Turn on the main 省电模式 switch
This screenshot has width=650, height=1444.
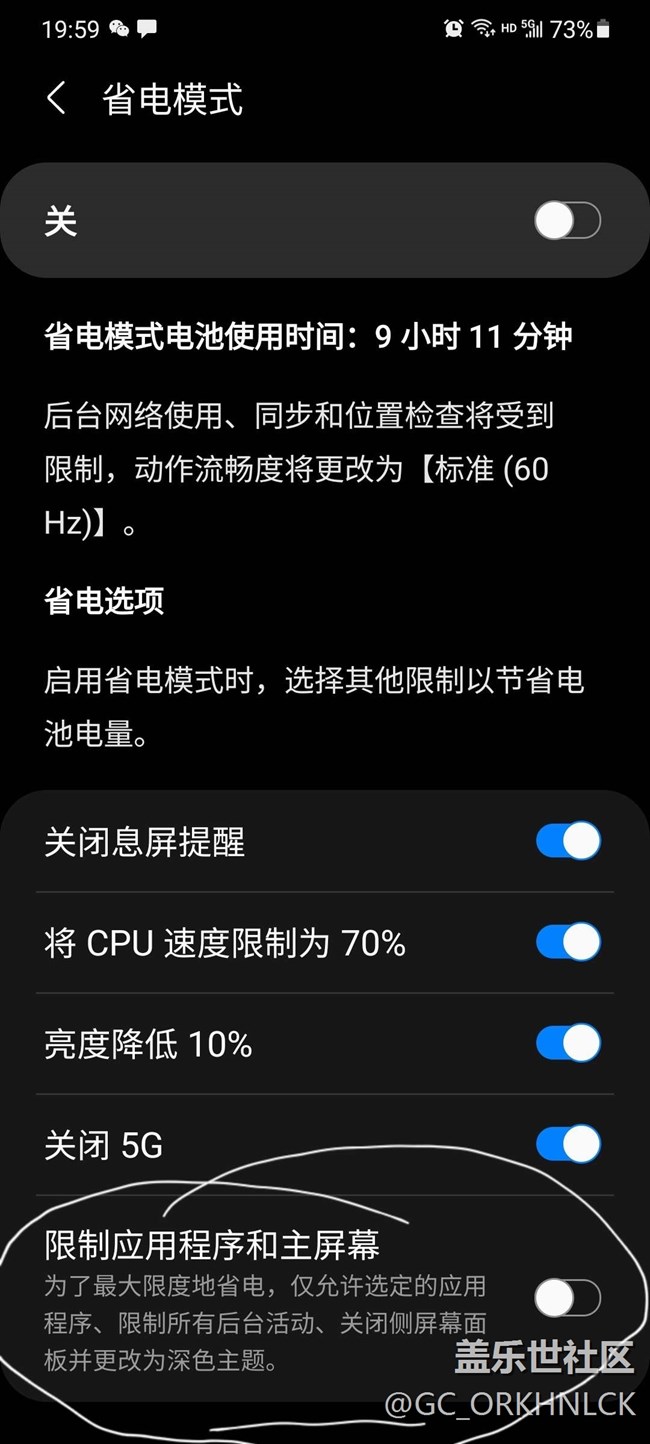(568, 220)
